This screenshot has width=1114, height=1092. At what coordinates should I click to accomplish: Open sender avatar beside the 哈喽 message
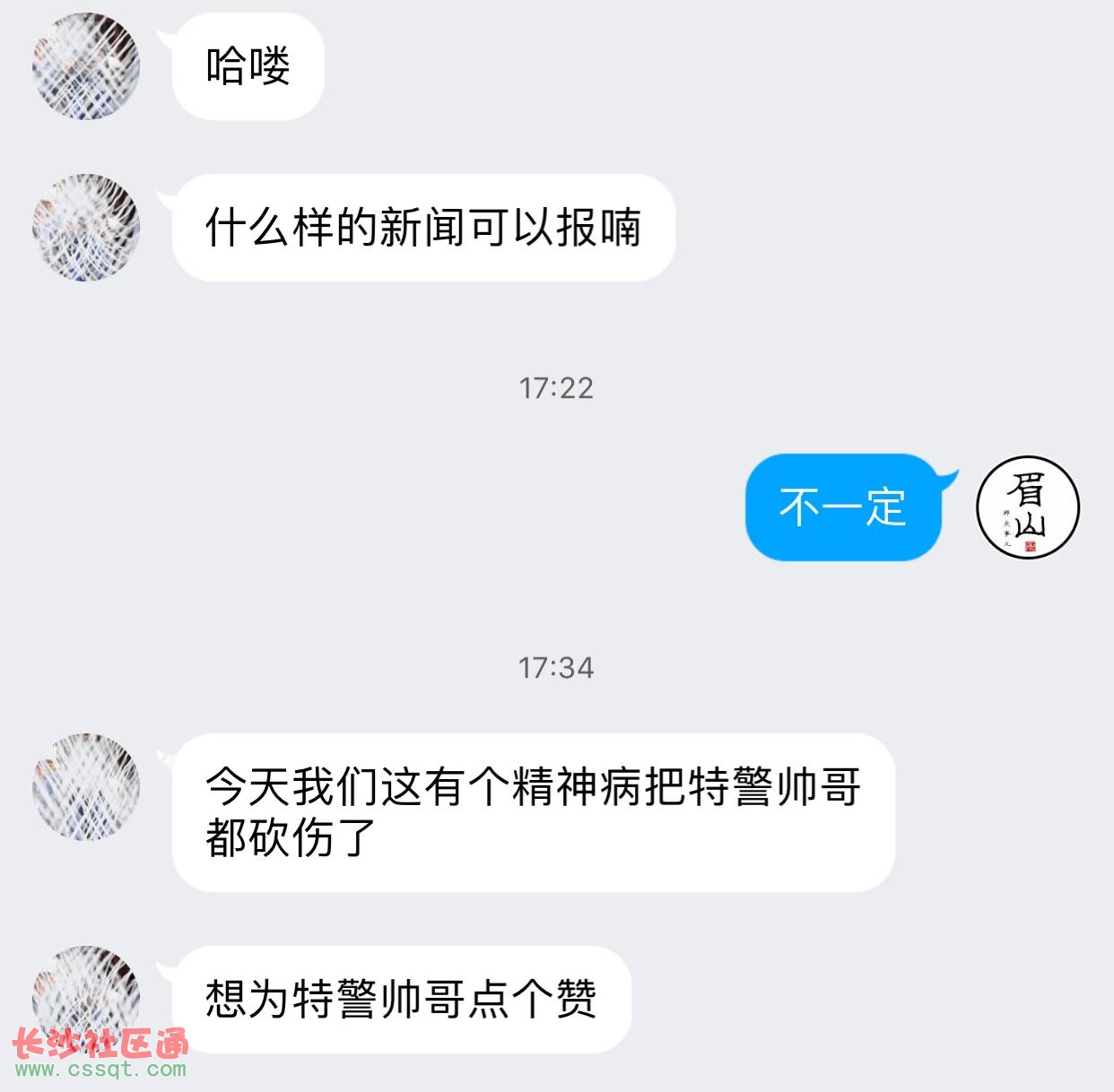click(x=86, y=66)
